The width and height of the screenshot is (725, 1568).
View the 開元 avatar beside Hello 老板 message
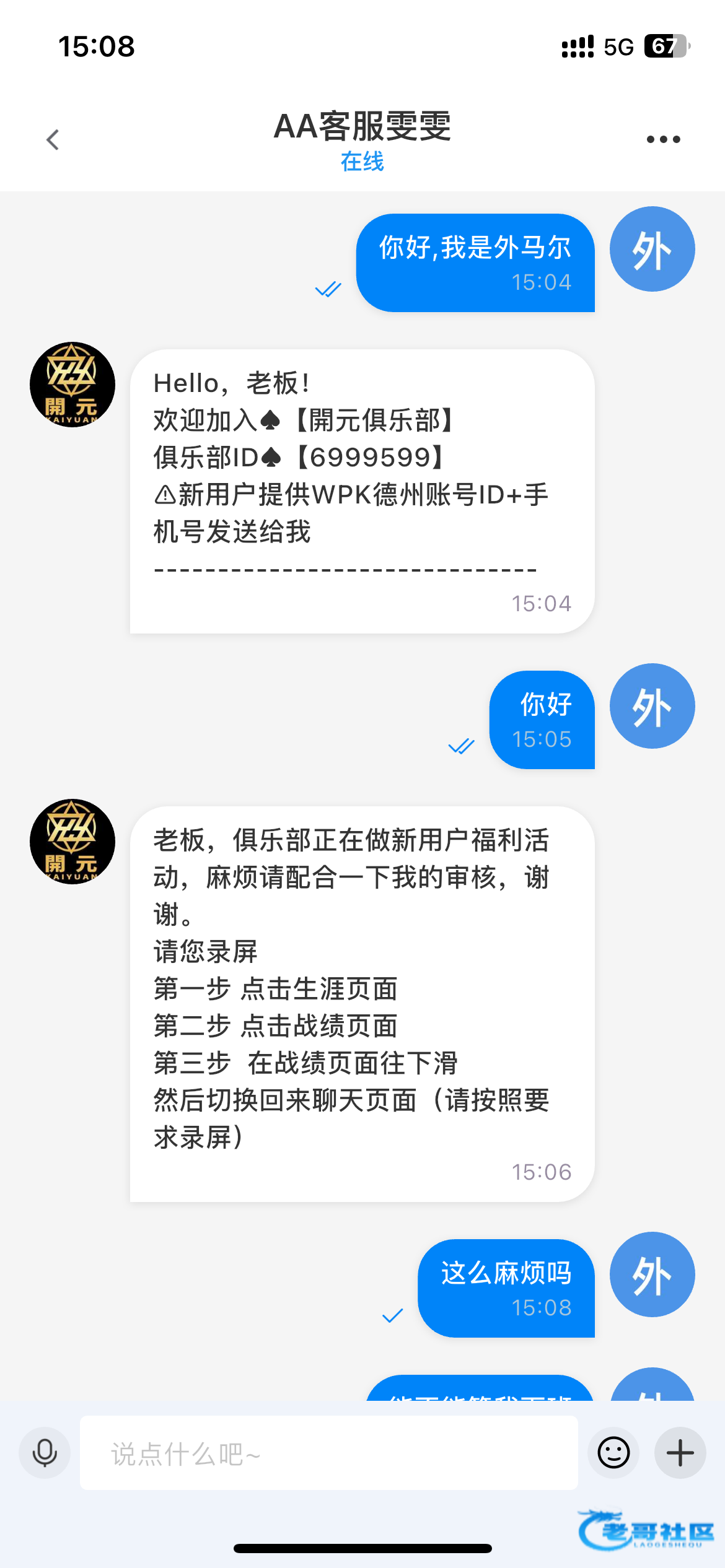point(72,385)
